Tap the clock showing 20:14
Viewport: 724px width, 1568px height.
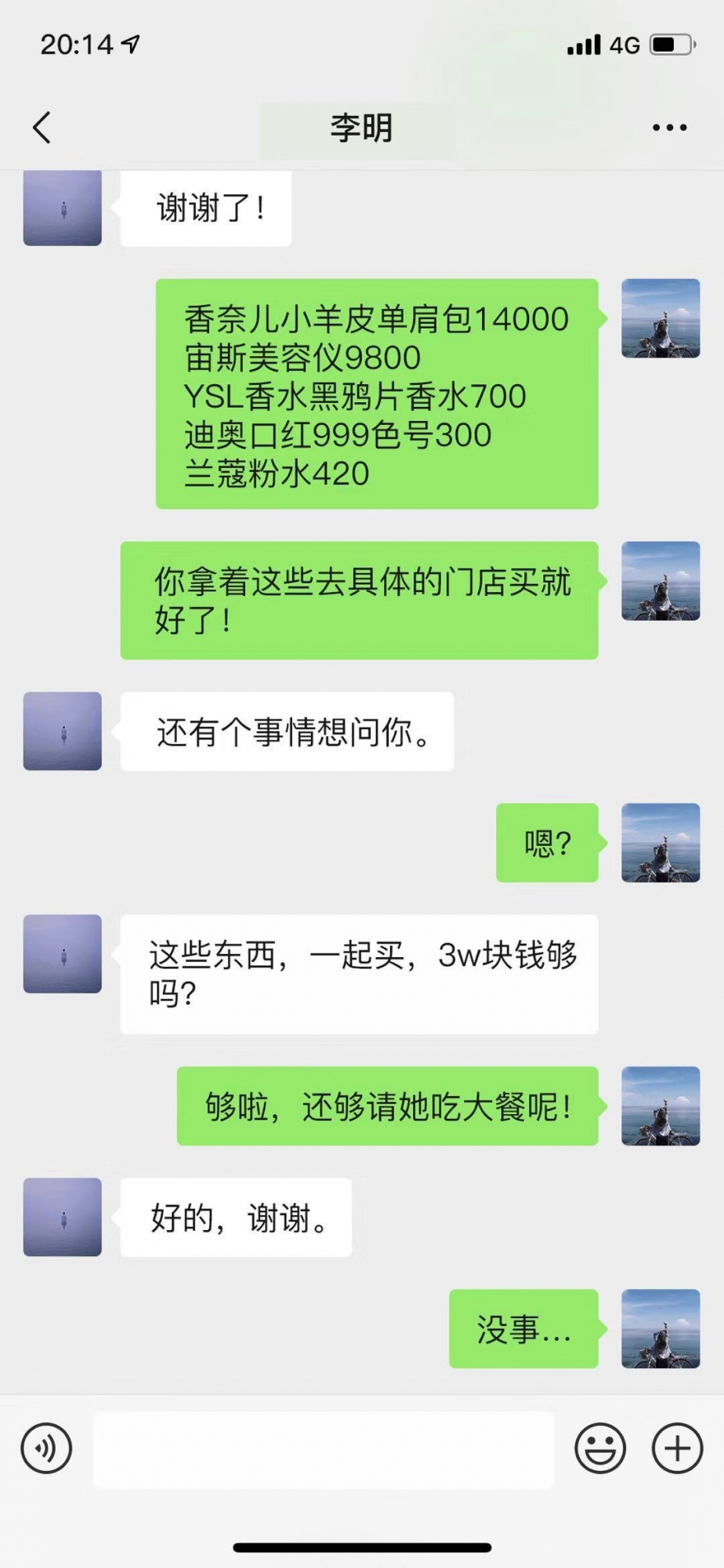tap(74, 45)
